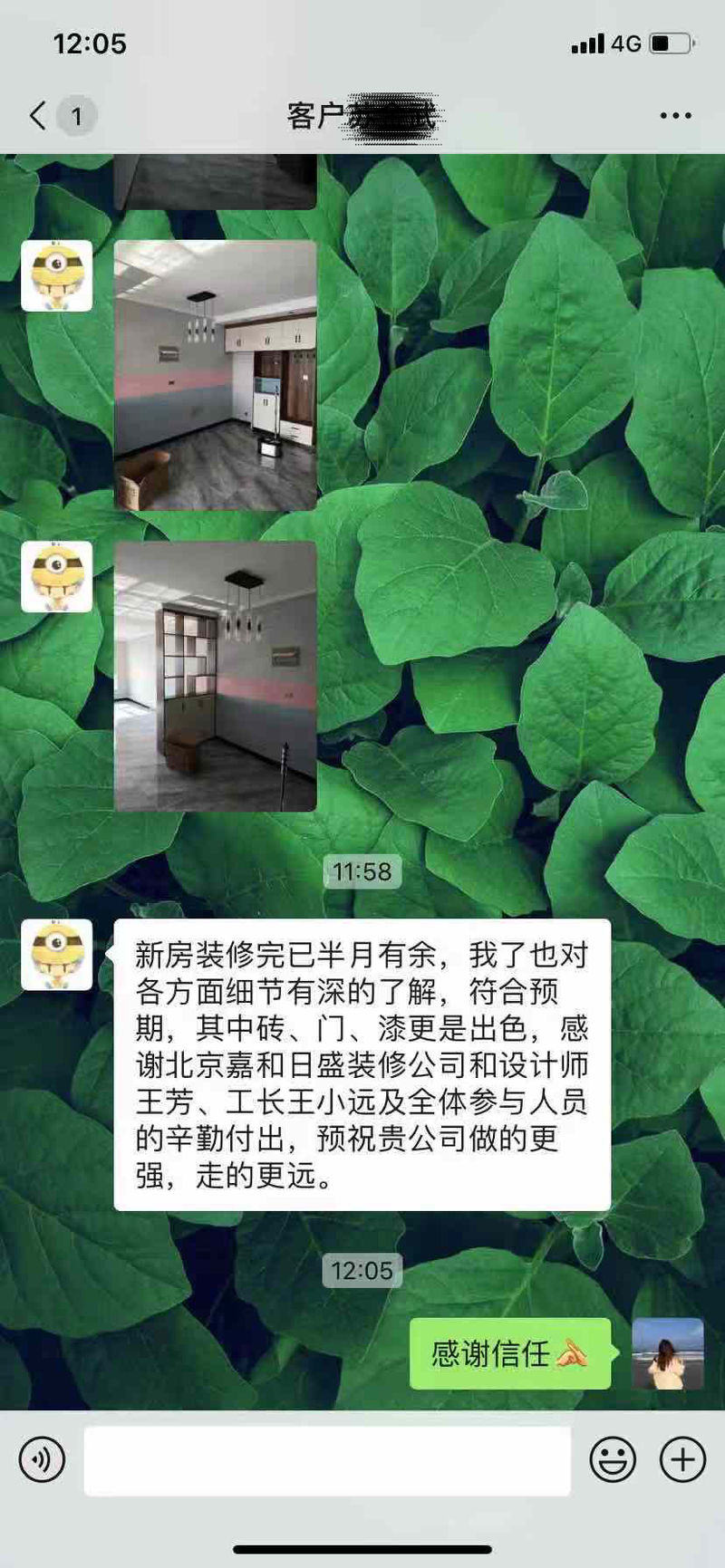This screenshot has width=725, height=1568.
Task: Open my own avatar beside 感谢信任
Action: tap(668, 1353)
